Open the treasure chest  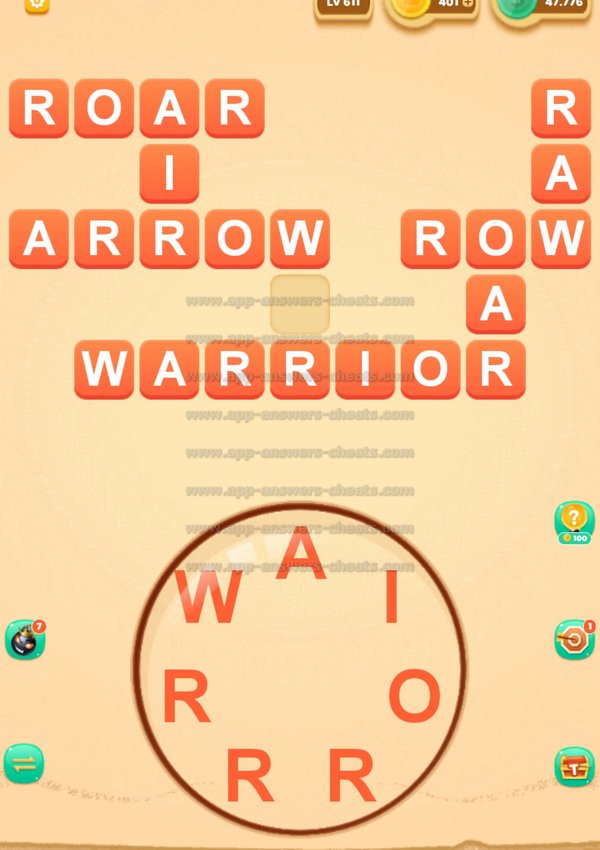tap(574, 766)
